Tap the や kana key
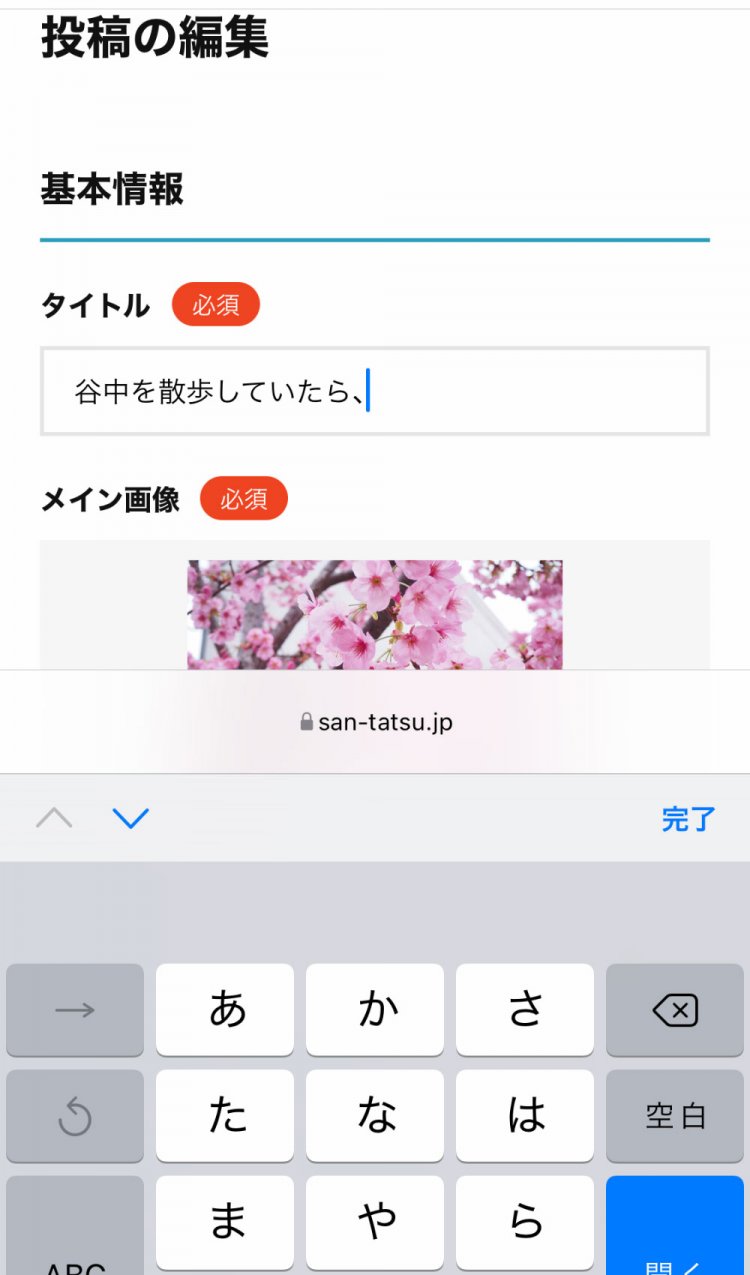 (375, 1222)
